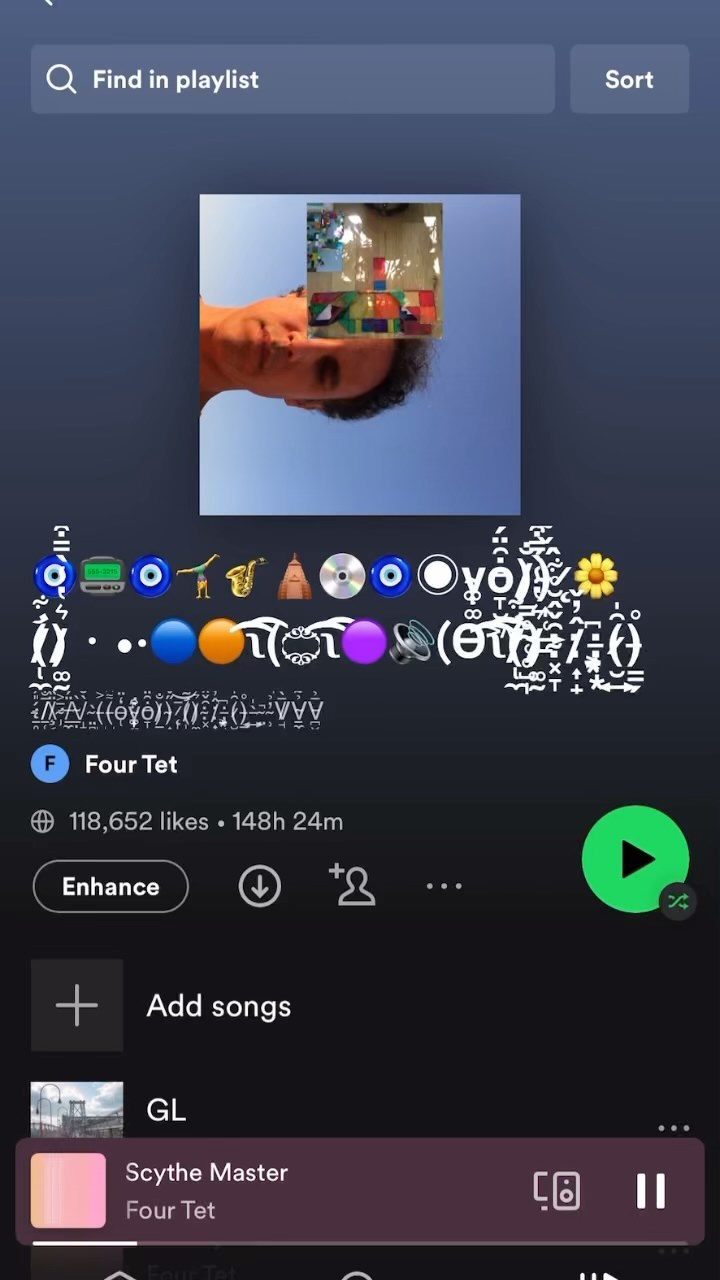Pause Scythe Master in the mini player
The width and height of the screenshot is (720, 1280).
coord(650,1190)
